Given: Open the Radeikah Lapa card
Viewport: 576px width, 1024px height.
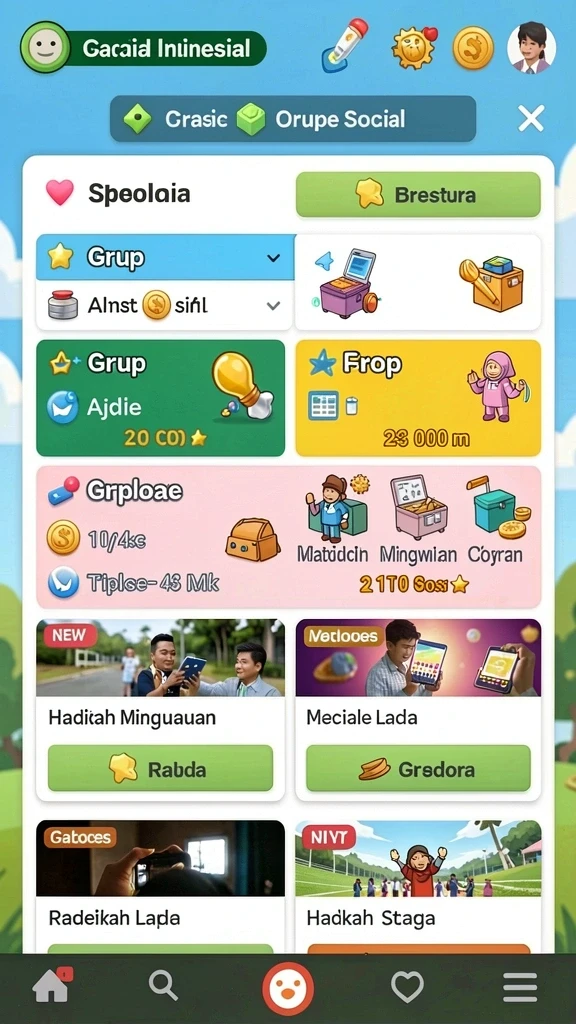Looking at the screenshot, I should [x=161, y=886].
